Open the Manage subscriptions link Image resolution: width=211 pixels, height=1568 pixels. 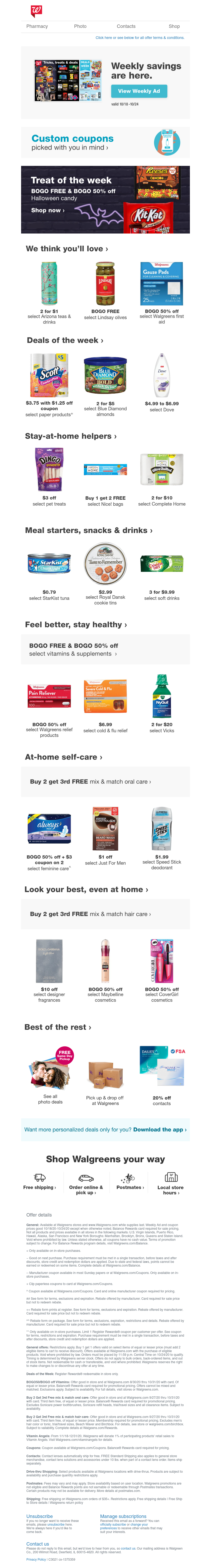[123, 1516]
